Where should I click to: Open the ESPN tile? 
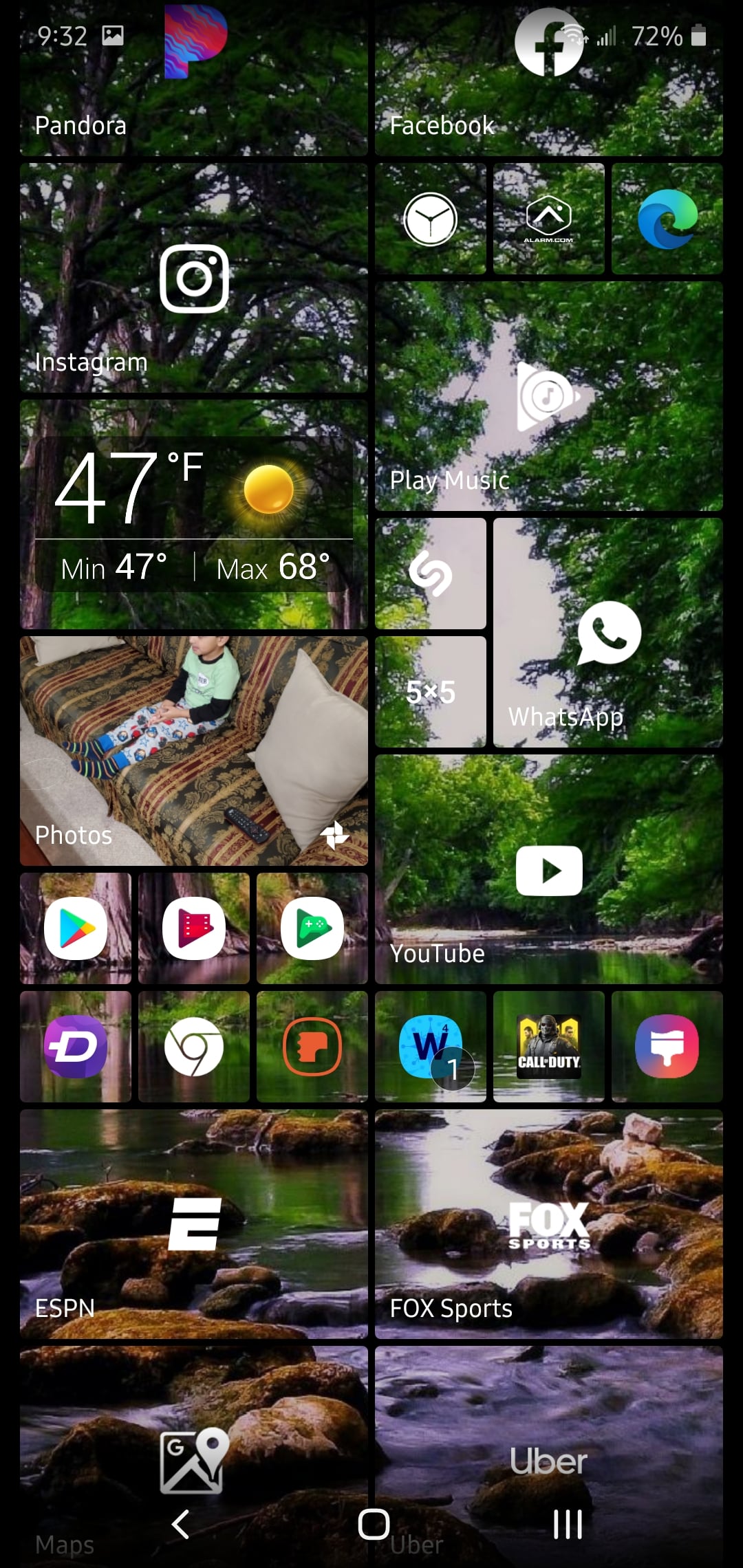pos(193,1224)
